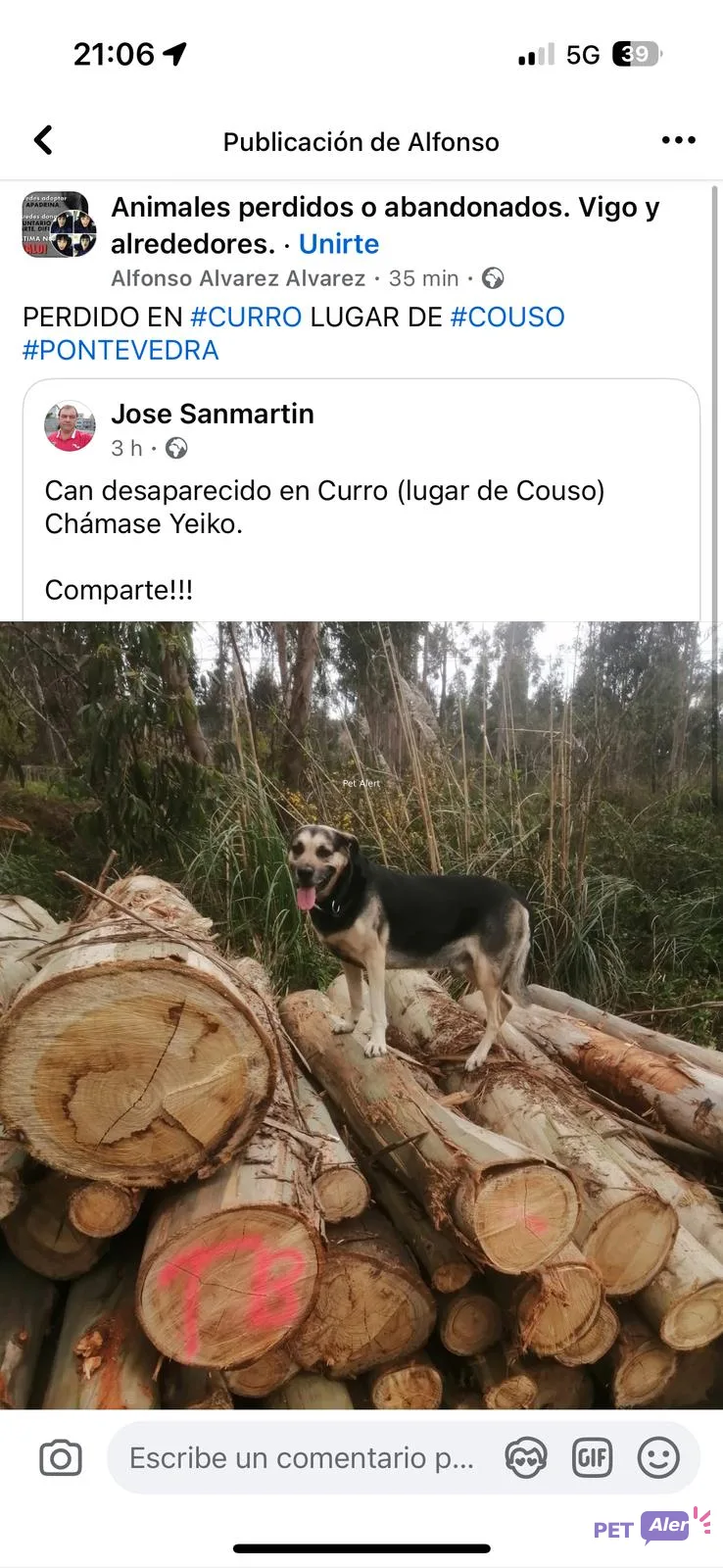Image resolution: width=723 pixels, height=1568 pixels.
Task: Open the avatar sticker picker
Action: click(526, 1458)
